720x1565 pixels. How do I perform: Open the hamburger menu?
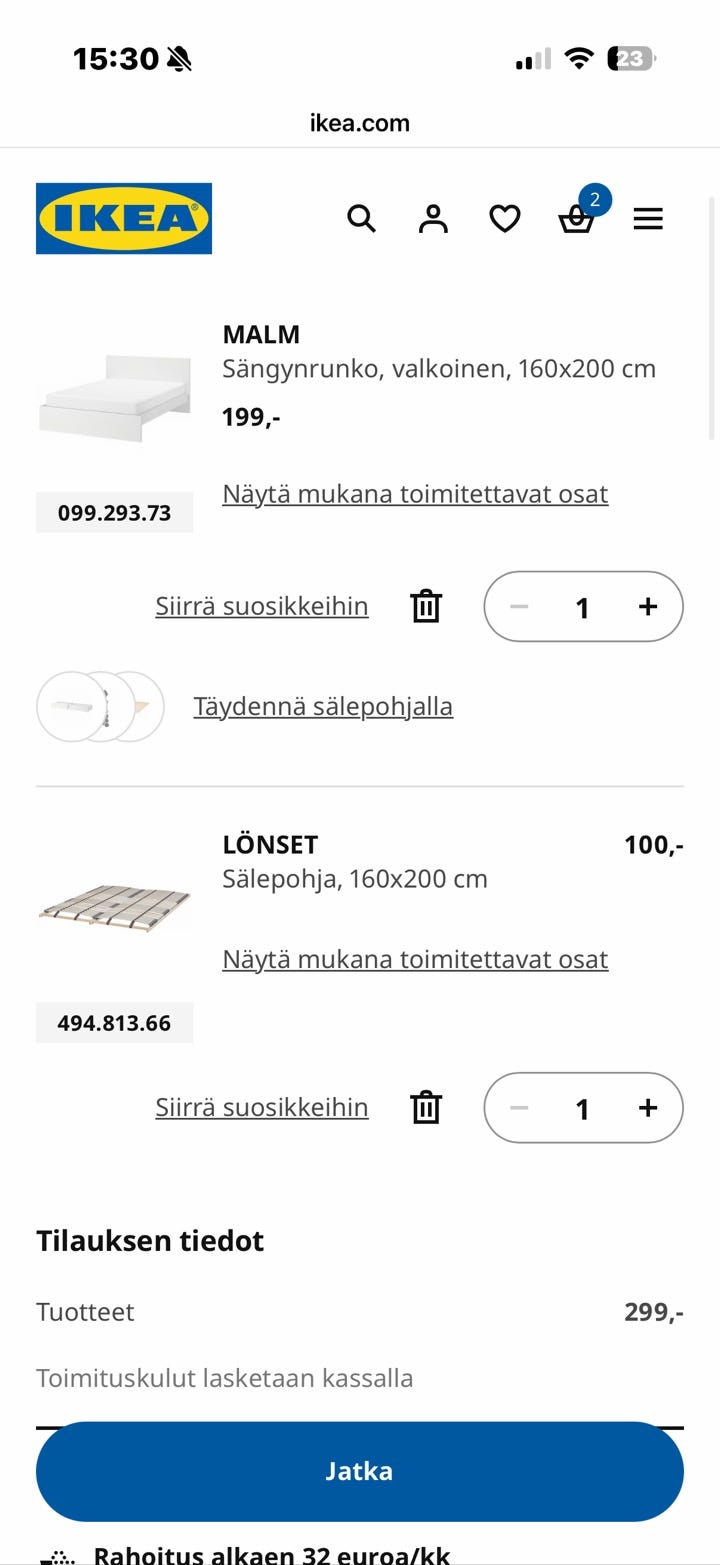(x=648, y=218)
